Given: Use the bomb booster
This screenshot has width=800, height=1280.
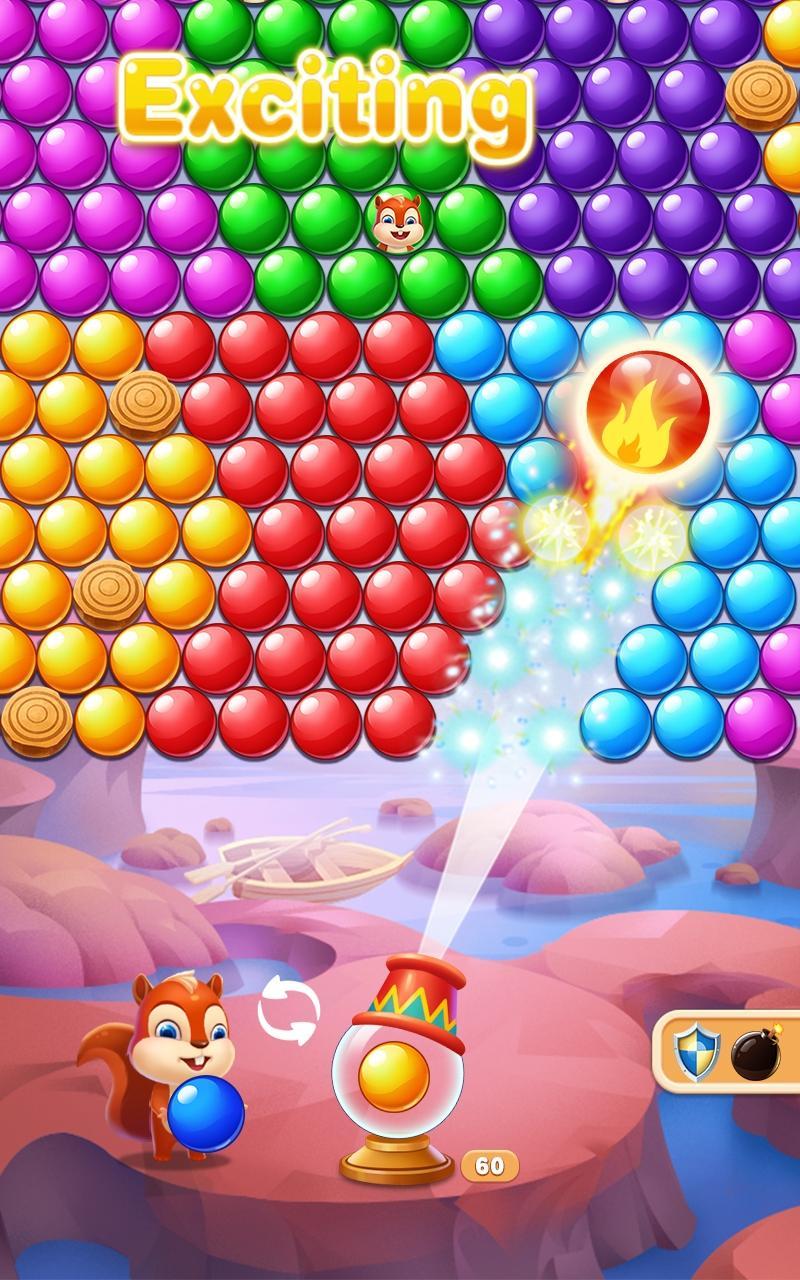Looking at the screenshot, I should coord(759,1054).
